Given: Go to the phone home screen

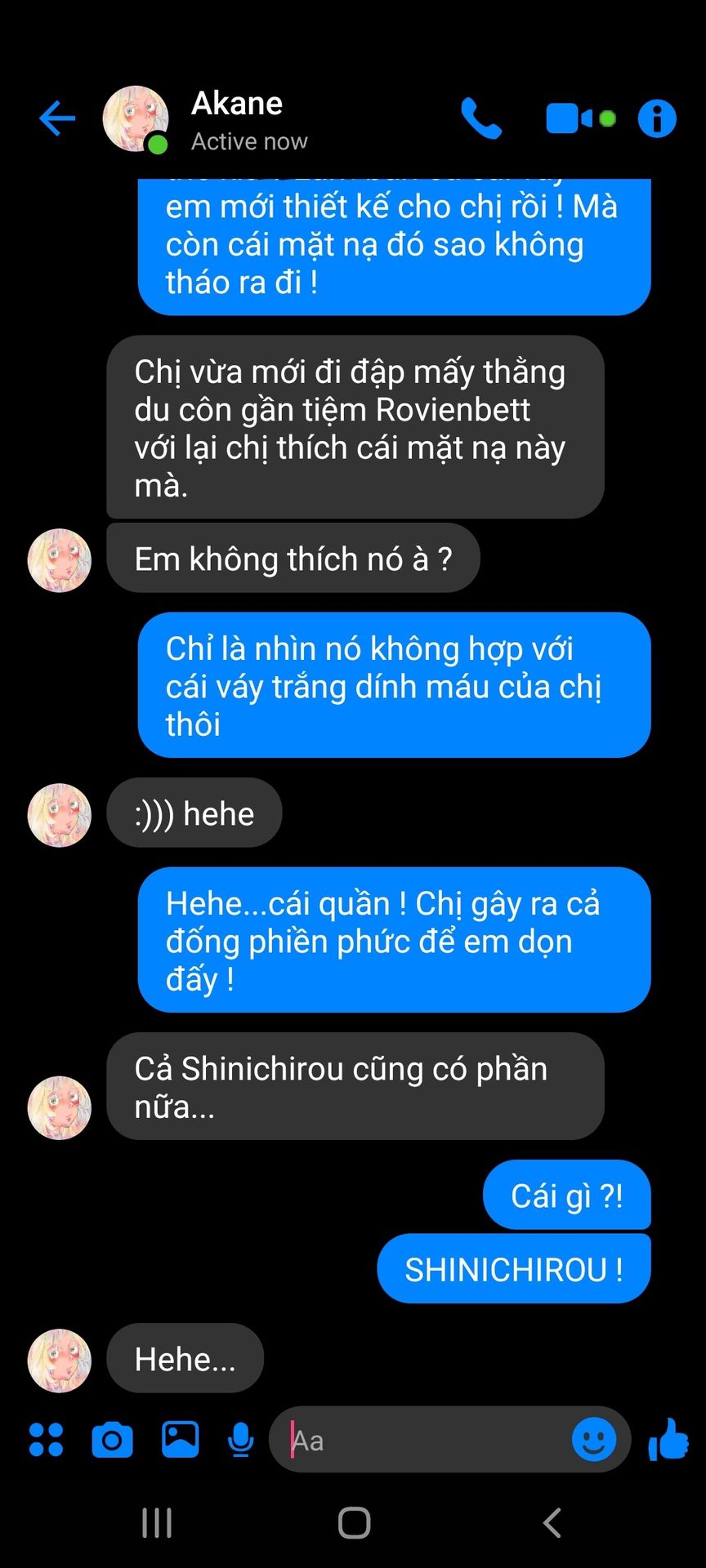Looking at the screenshot, I should click(x=354, y=1523).
